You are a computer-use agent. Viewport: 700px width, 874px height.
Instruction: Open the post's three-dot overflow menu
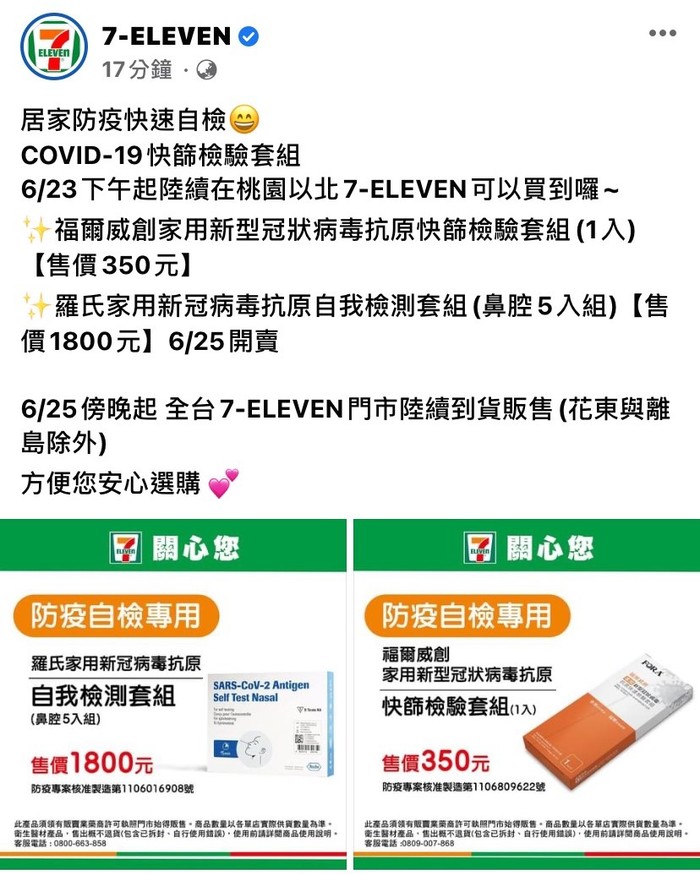pos(662,33)
